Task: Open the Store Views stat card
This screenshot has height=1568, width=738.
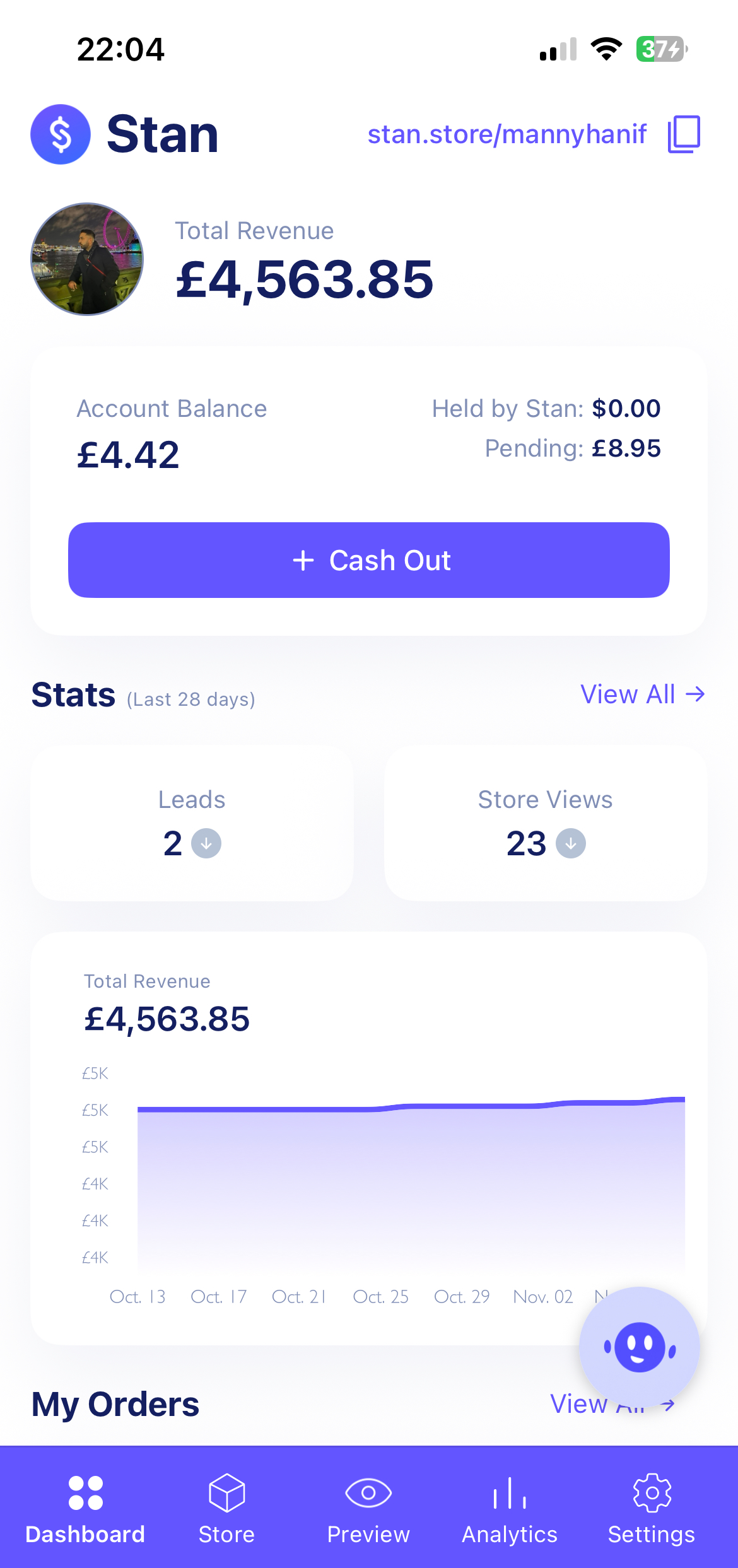Action: coord(545,823)
